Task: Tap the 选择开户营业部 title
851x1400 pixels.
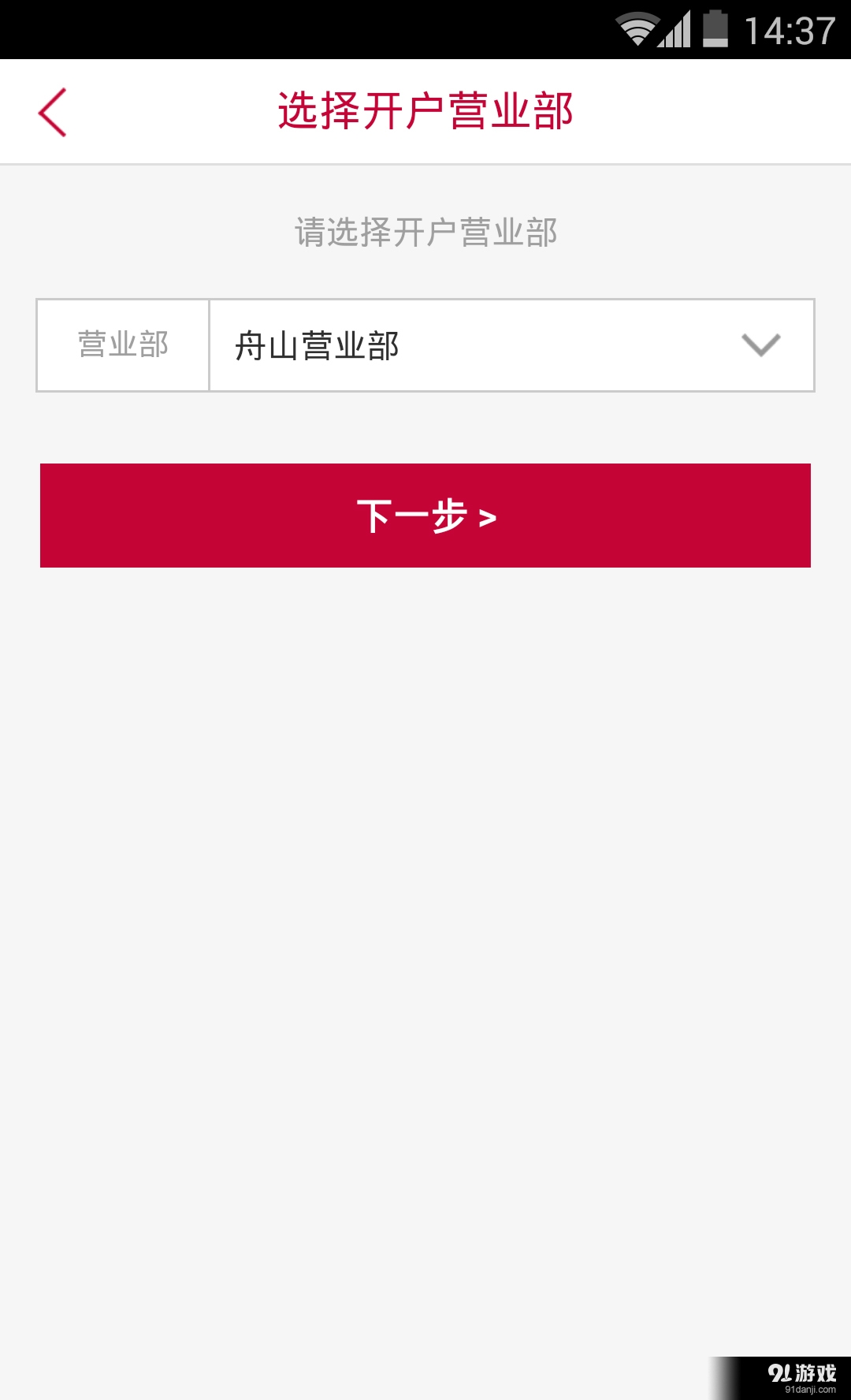Action: [x=425, y=111]
